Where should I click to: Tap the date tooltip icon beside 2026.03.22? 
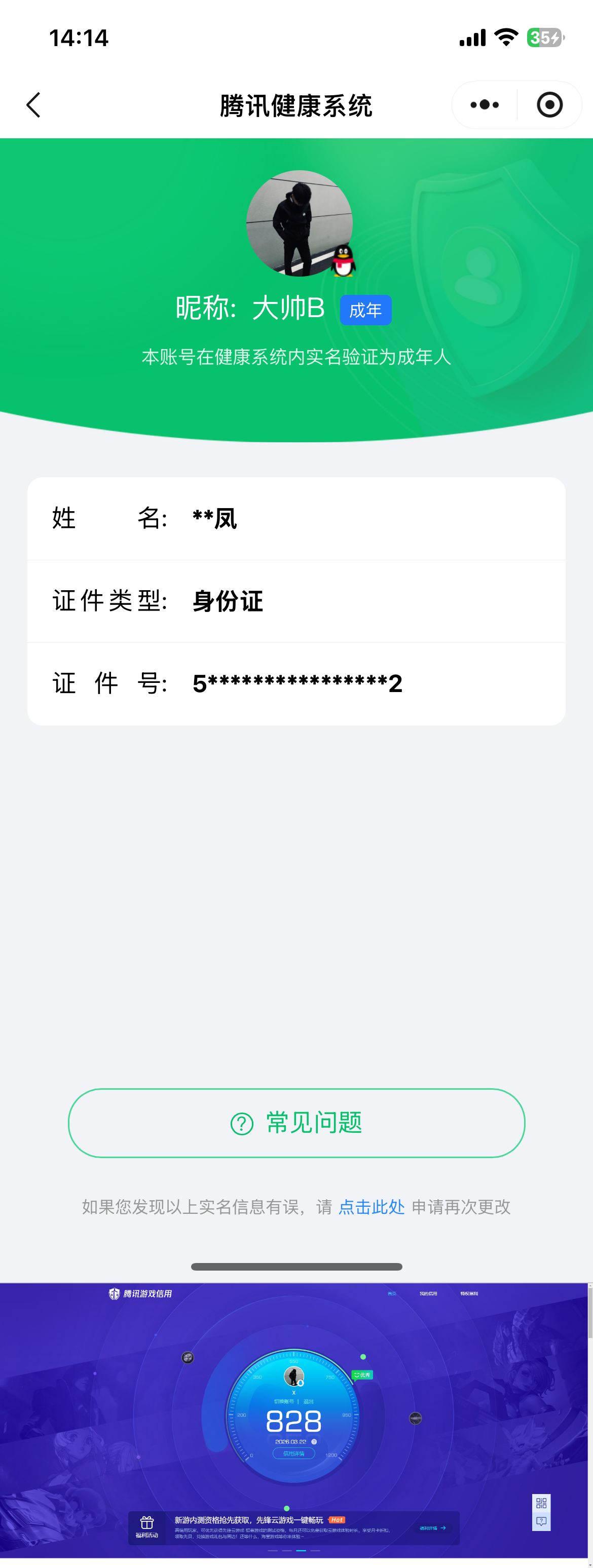314,1441
